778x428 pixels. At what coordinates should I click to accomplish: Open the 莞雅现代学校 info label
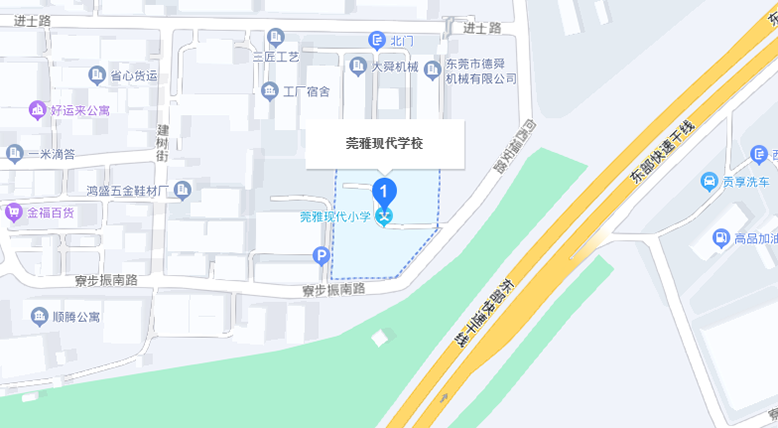385,144
